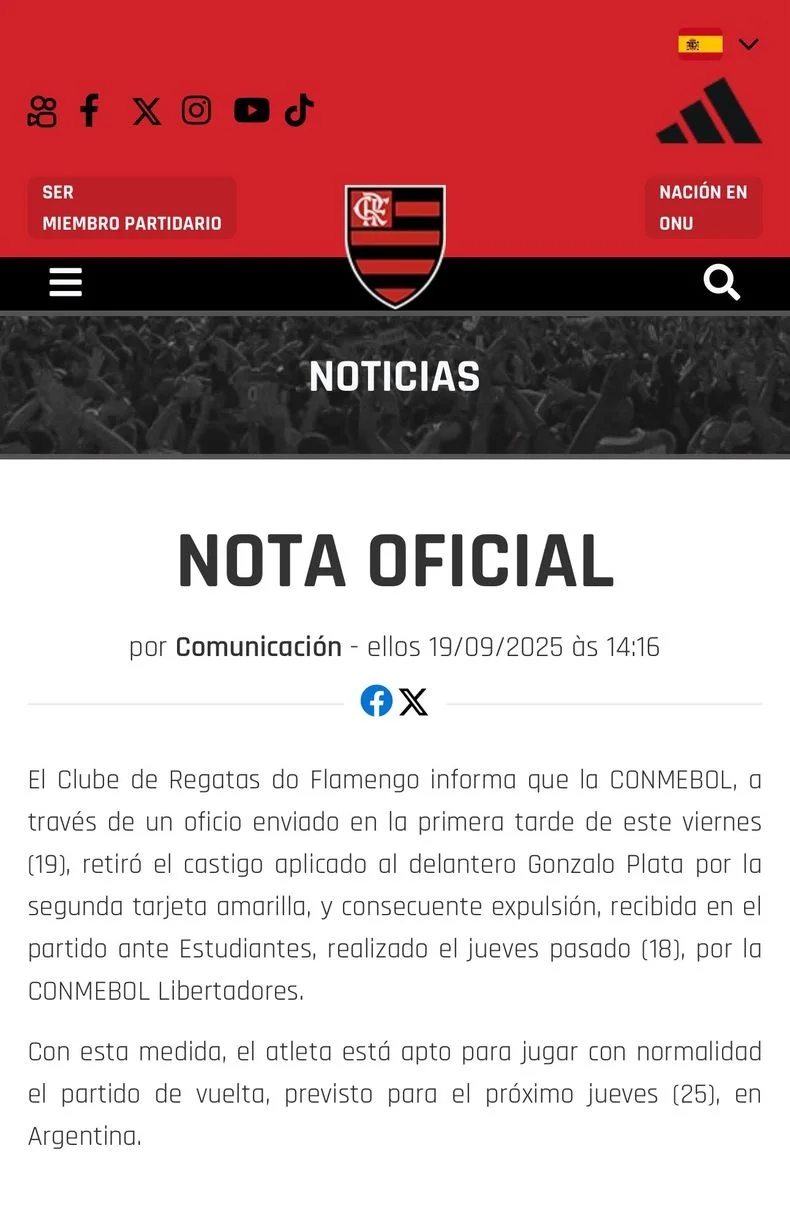Share this note on X

(414, 702)
